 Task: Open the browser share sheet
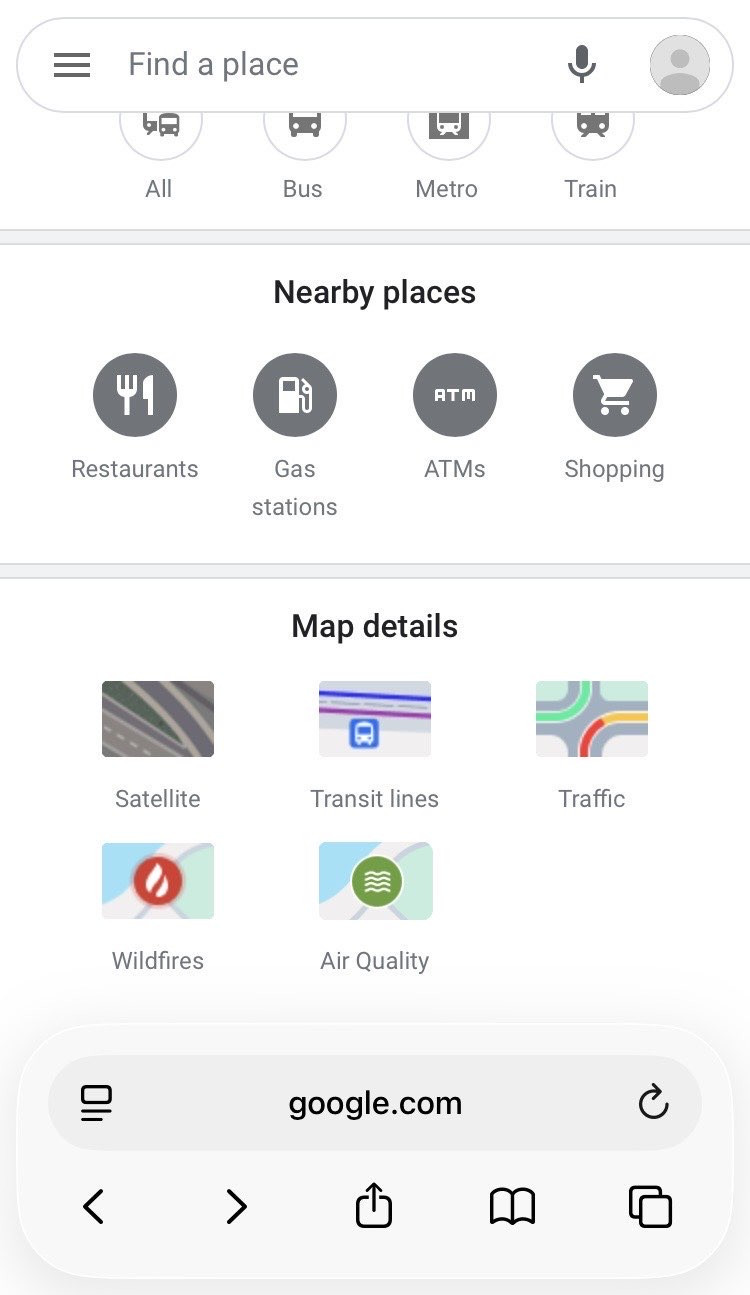pos(373,1205)
